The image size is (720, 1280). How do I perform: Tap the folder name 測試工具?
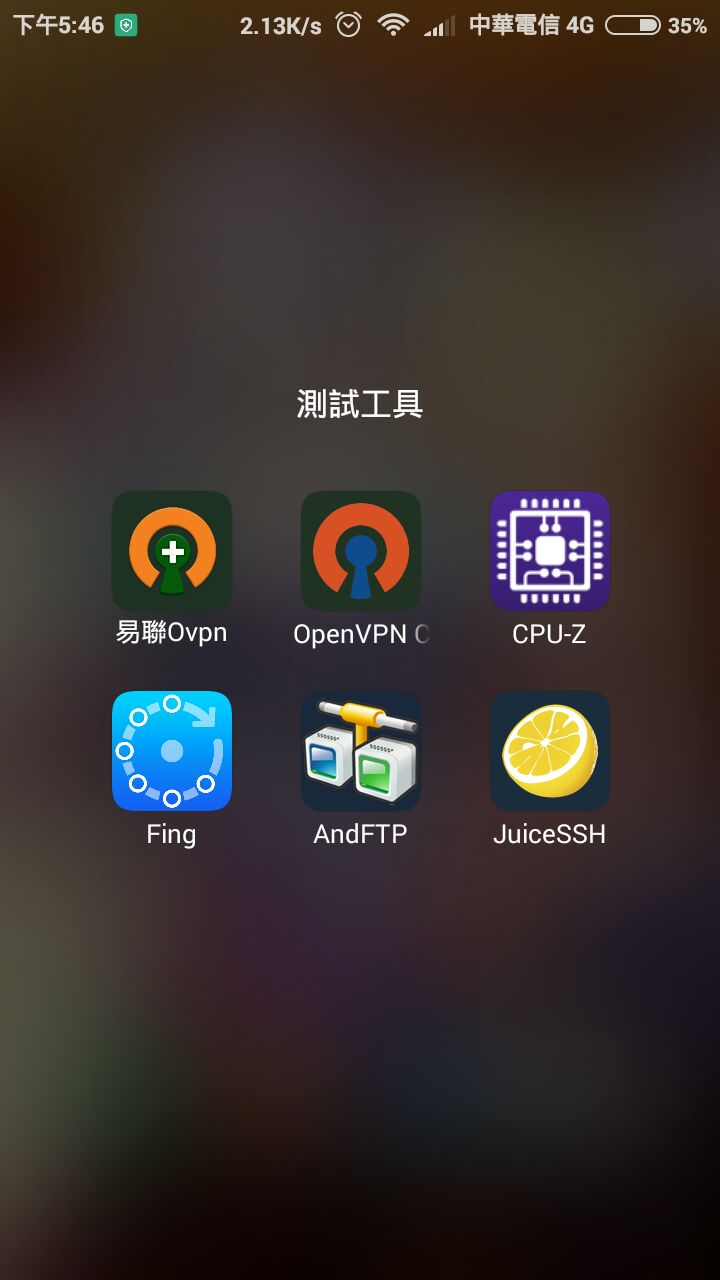[360, 404]
